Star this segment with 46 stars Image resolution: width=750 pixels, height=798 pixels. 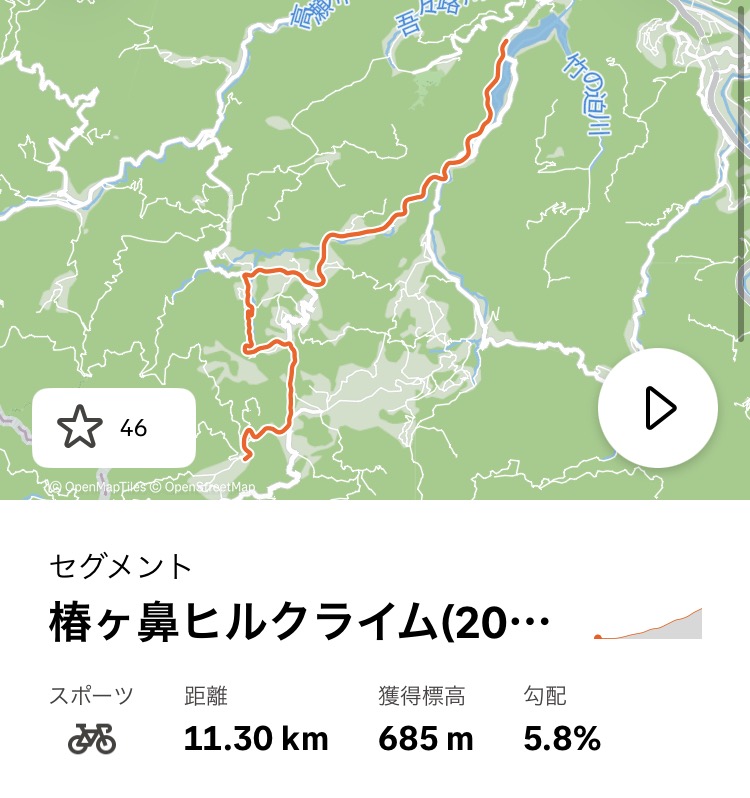[x=113, y=428]
